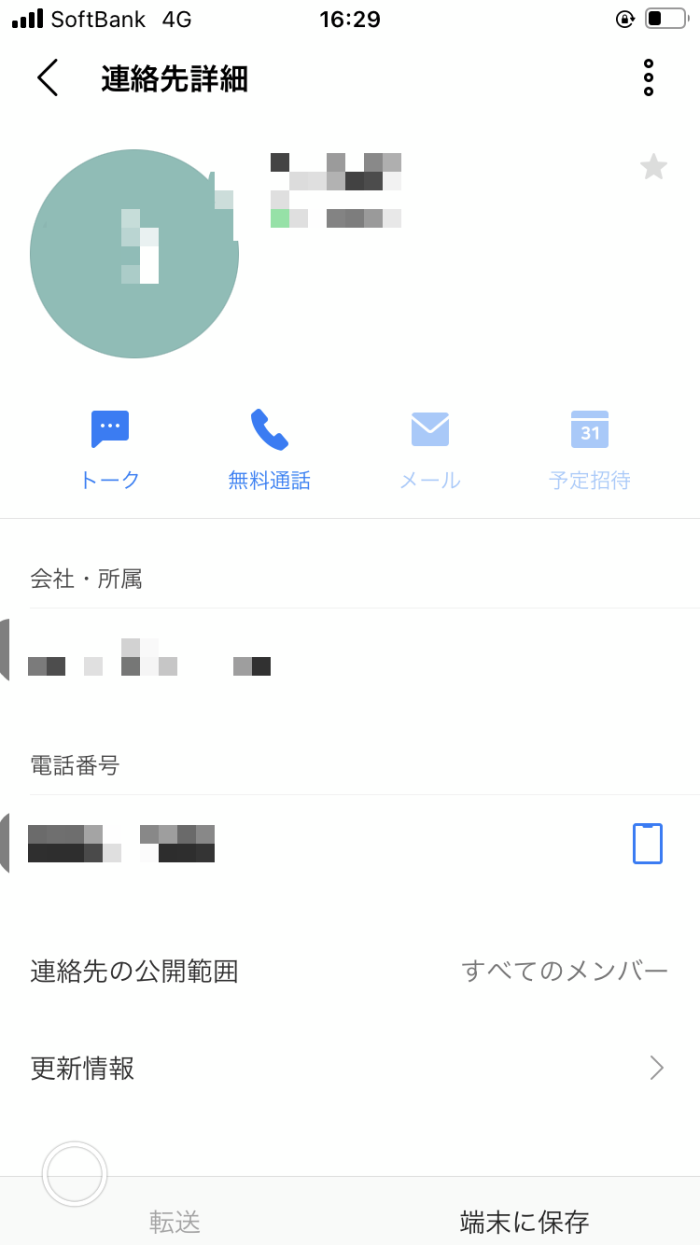Tap the 予定招待 calendar invite button
This screenshot has width=700, height=1245.
[x=590, y=450]
